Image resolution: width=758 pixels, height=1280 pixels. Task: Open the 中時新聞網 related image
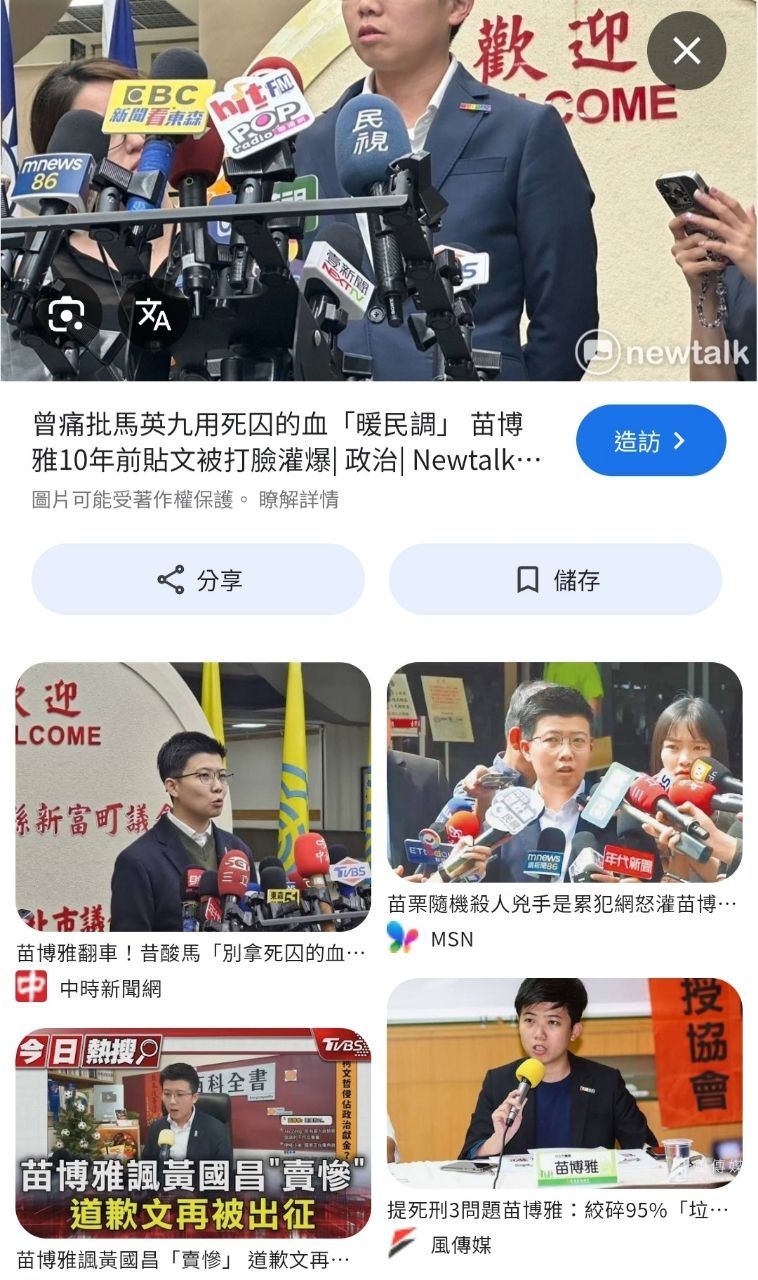[x=192, y=796]
